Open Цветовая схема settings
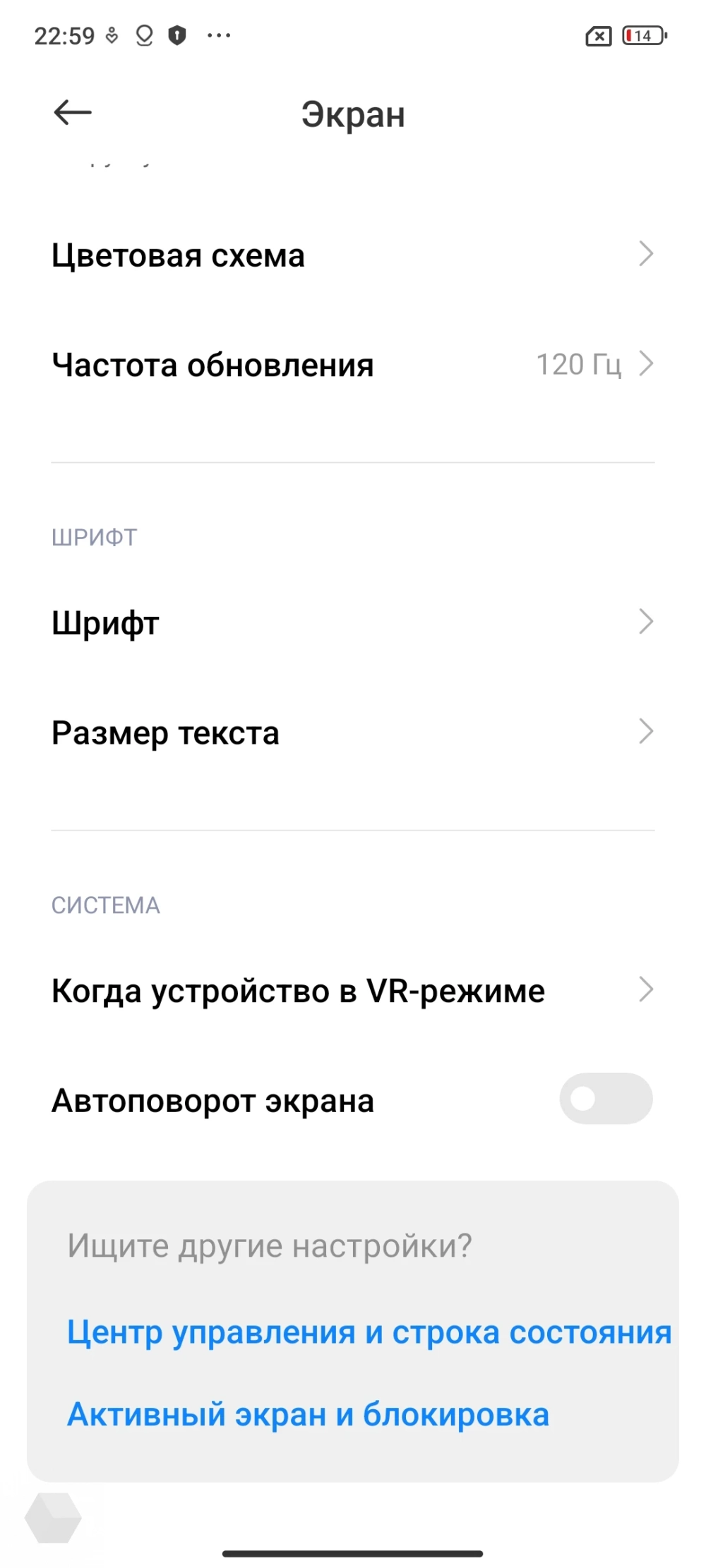The height and width of the screenshot is (1568, 706). pyautogui.click(x=352, y=255)
